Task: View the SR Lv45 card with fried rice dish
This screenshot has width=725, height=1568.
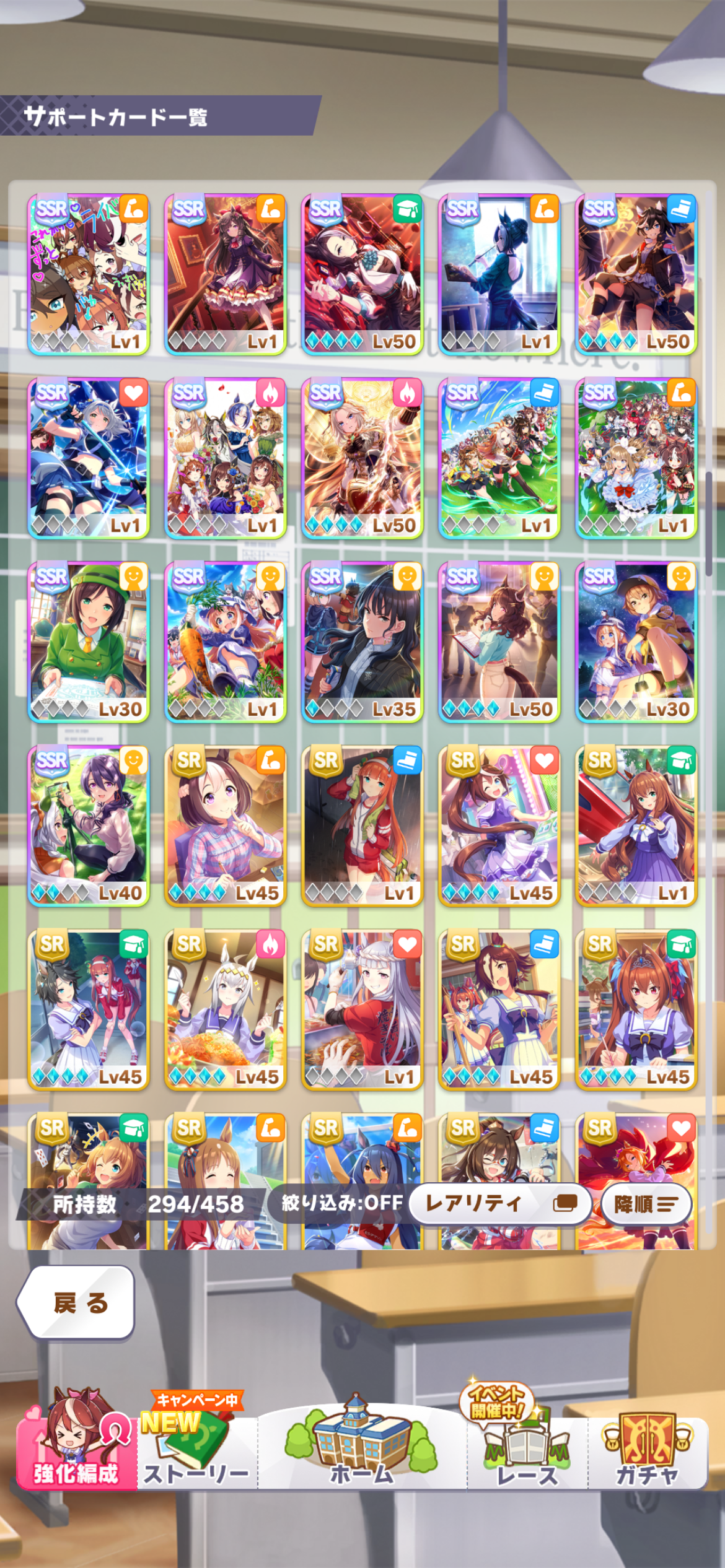Action: pyautogui.click(x=226, y=1010)
